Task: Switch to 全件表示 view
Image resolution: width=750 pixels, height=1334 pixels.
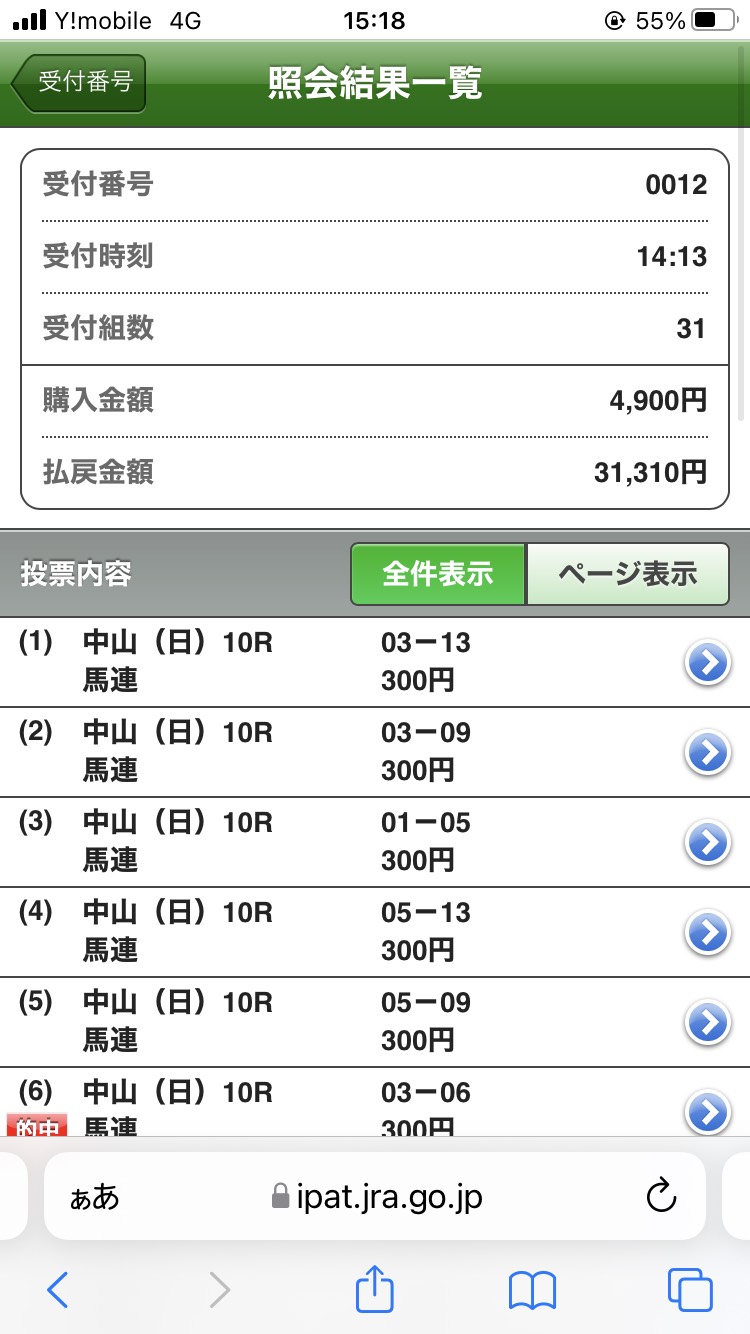Action: click(438, 574)
